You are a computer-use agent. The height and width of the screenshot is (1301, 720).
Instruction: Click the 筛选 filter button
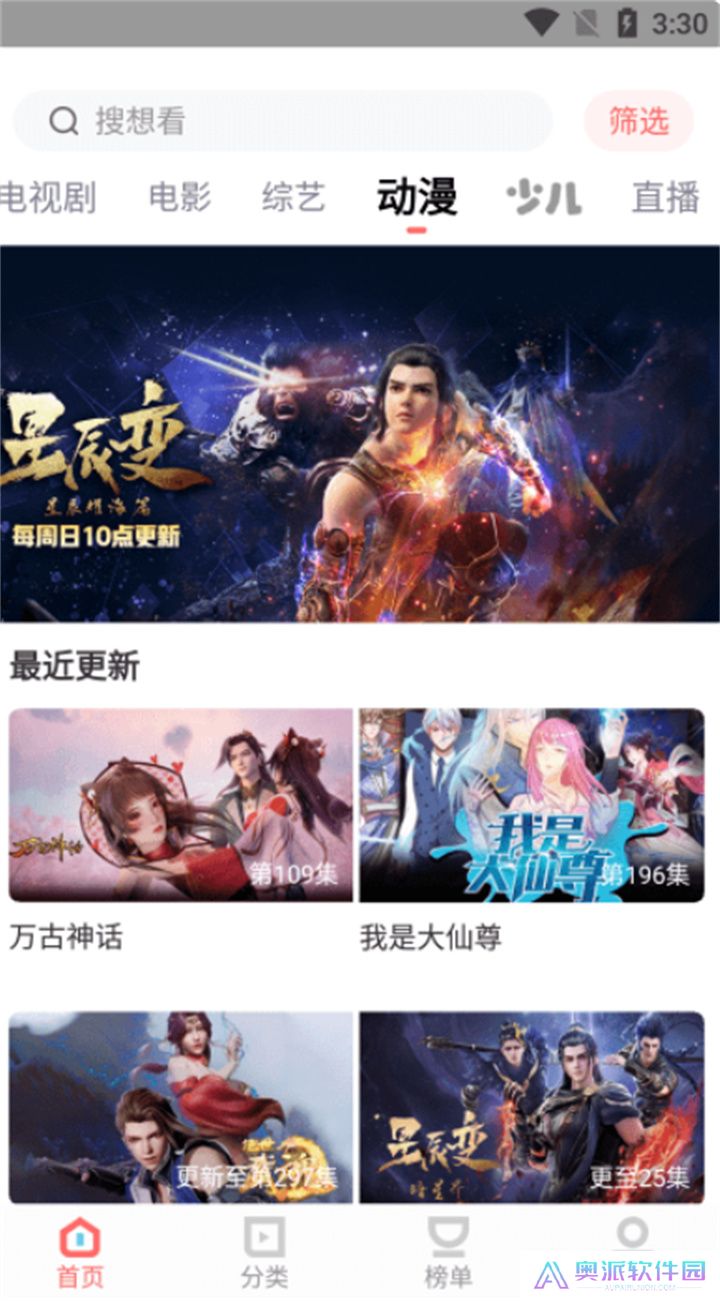point(640,120)
